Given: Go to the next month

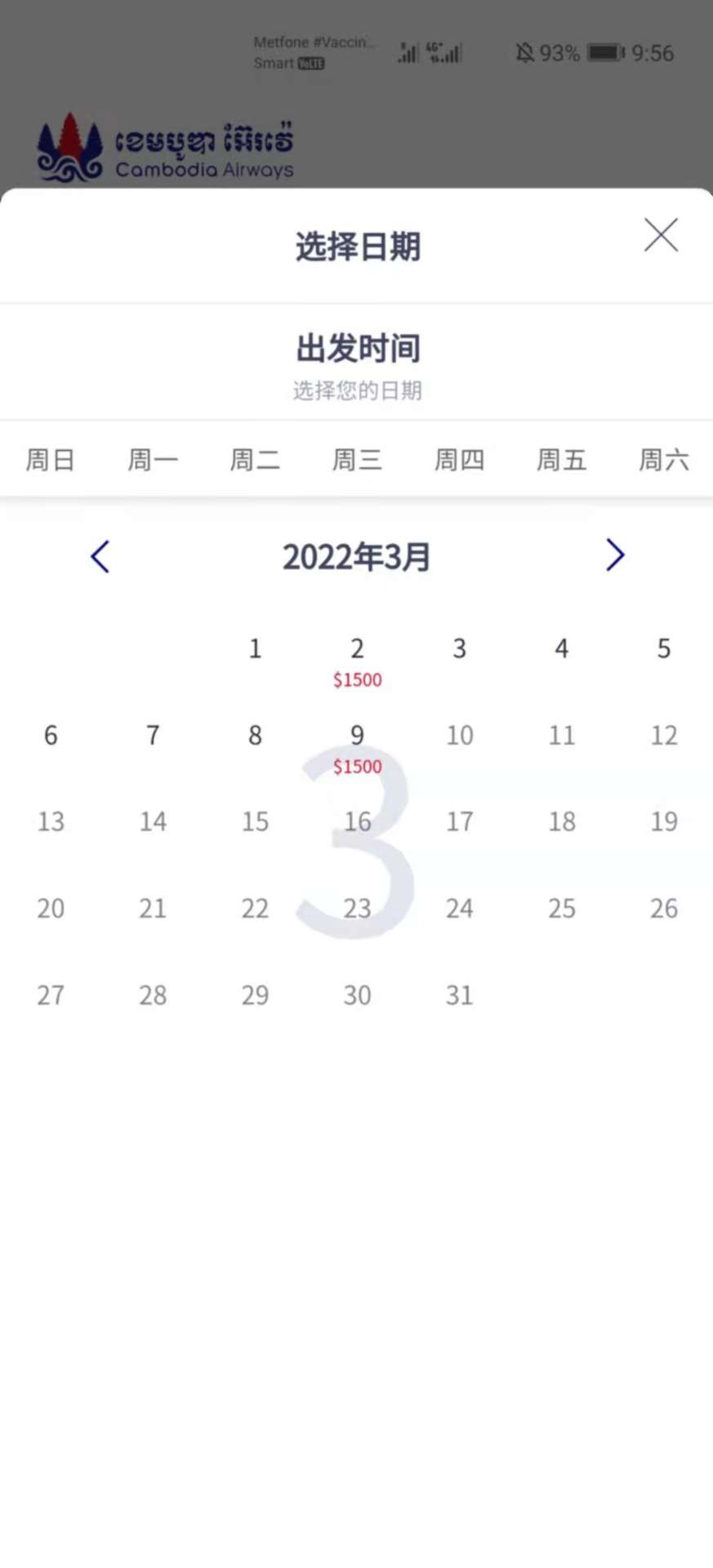Looking at the screenshot, I should tap(615, 555).
